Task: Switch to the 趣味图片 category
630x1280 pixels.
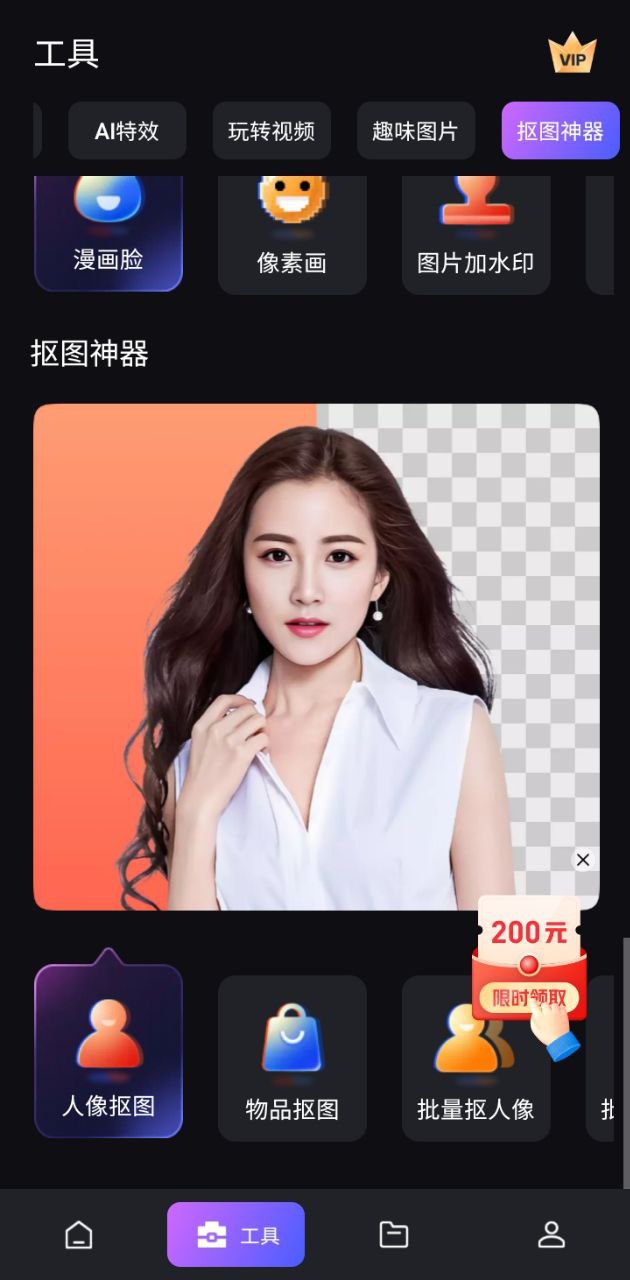Action: click(x=415, y=131)
